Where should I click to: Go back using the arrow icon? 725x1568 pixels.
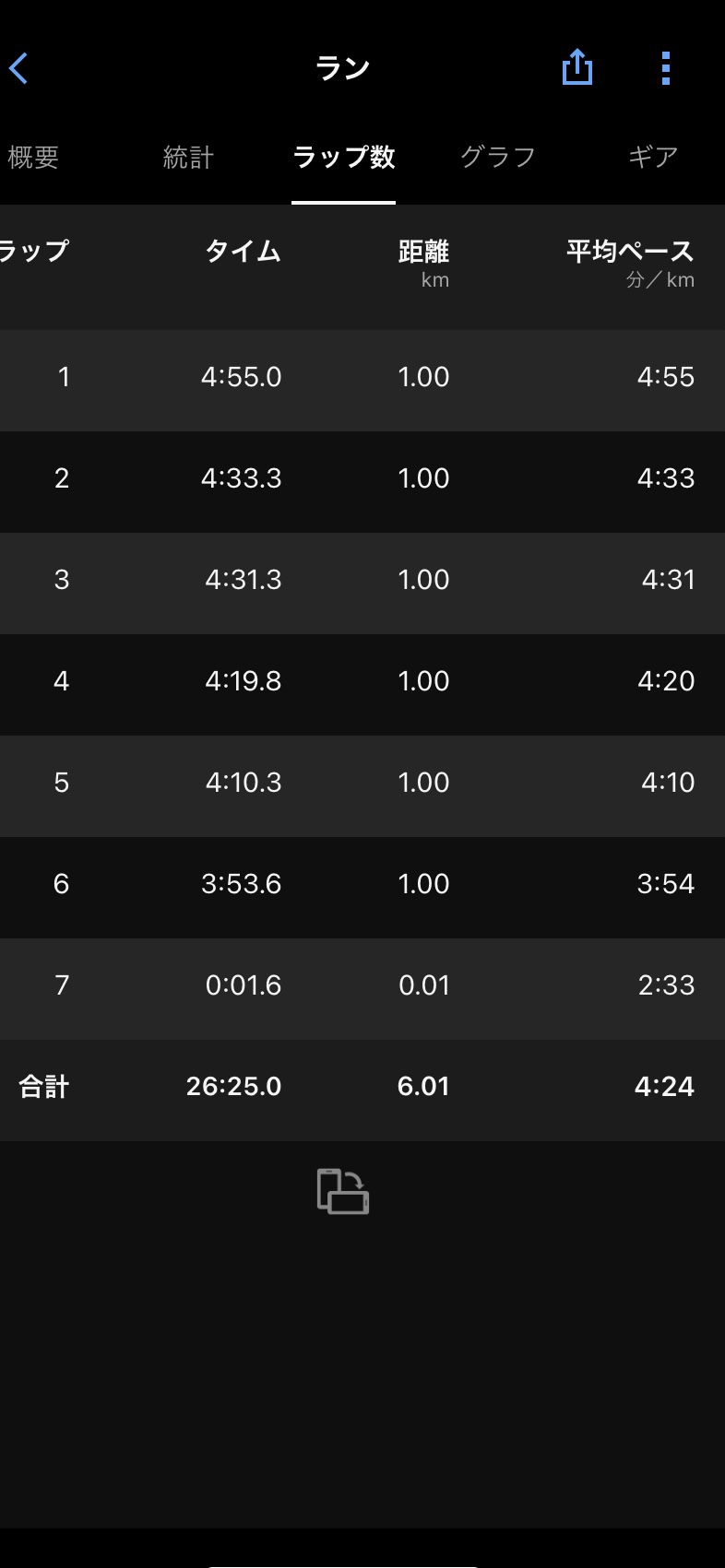[x=18, y=68]
